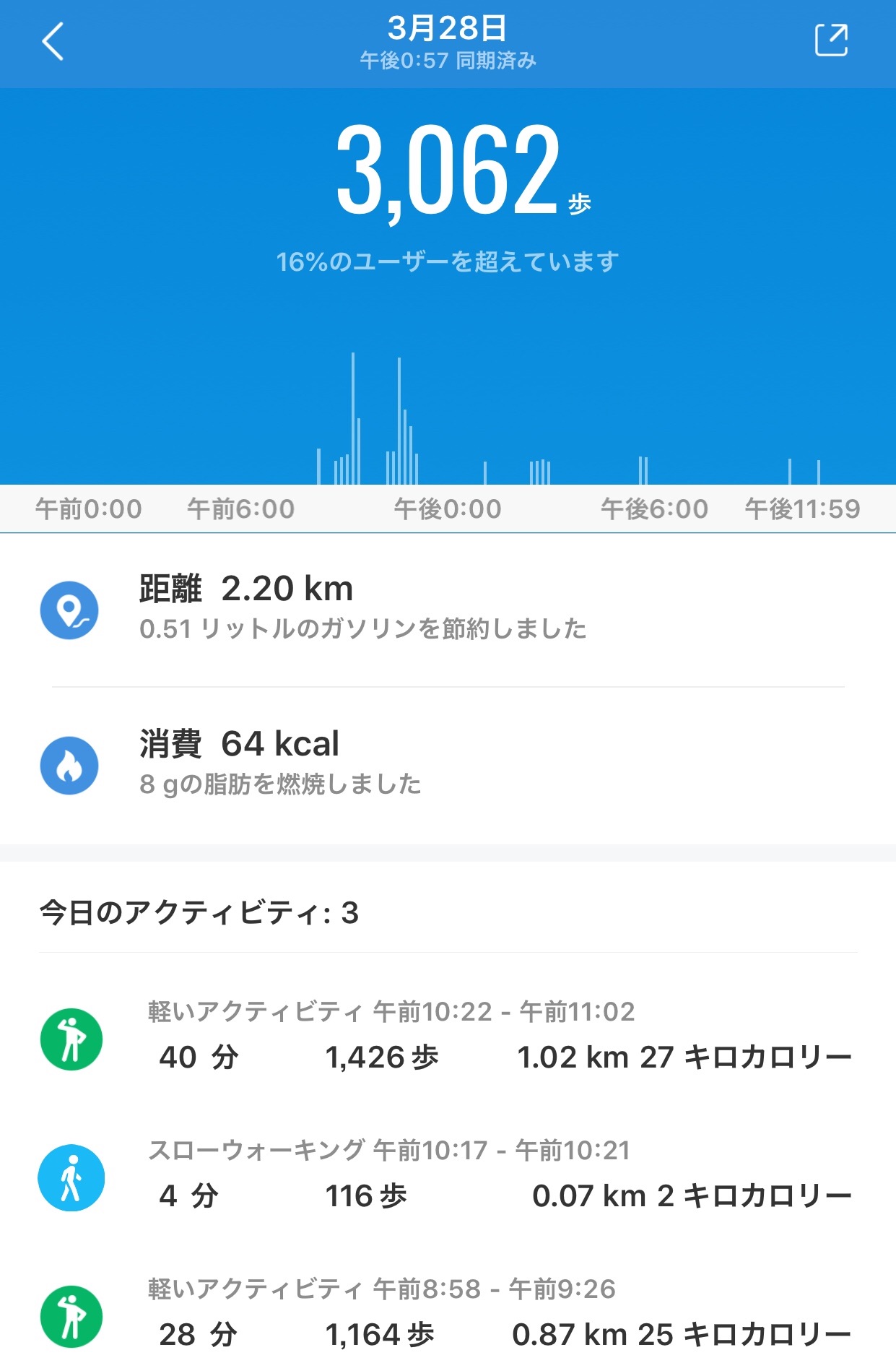Image resolution: width=896 pixels, height=1363 pixels.
Task: Select the 午後0:57 同期済み sync status
Action: 448,61
